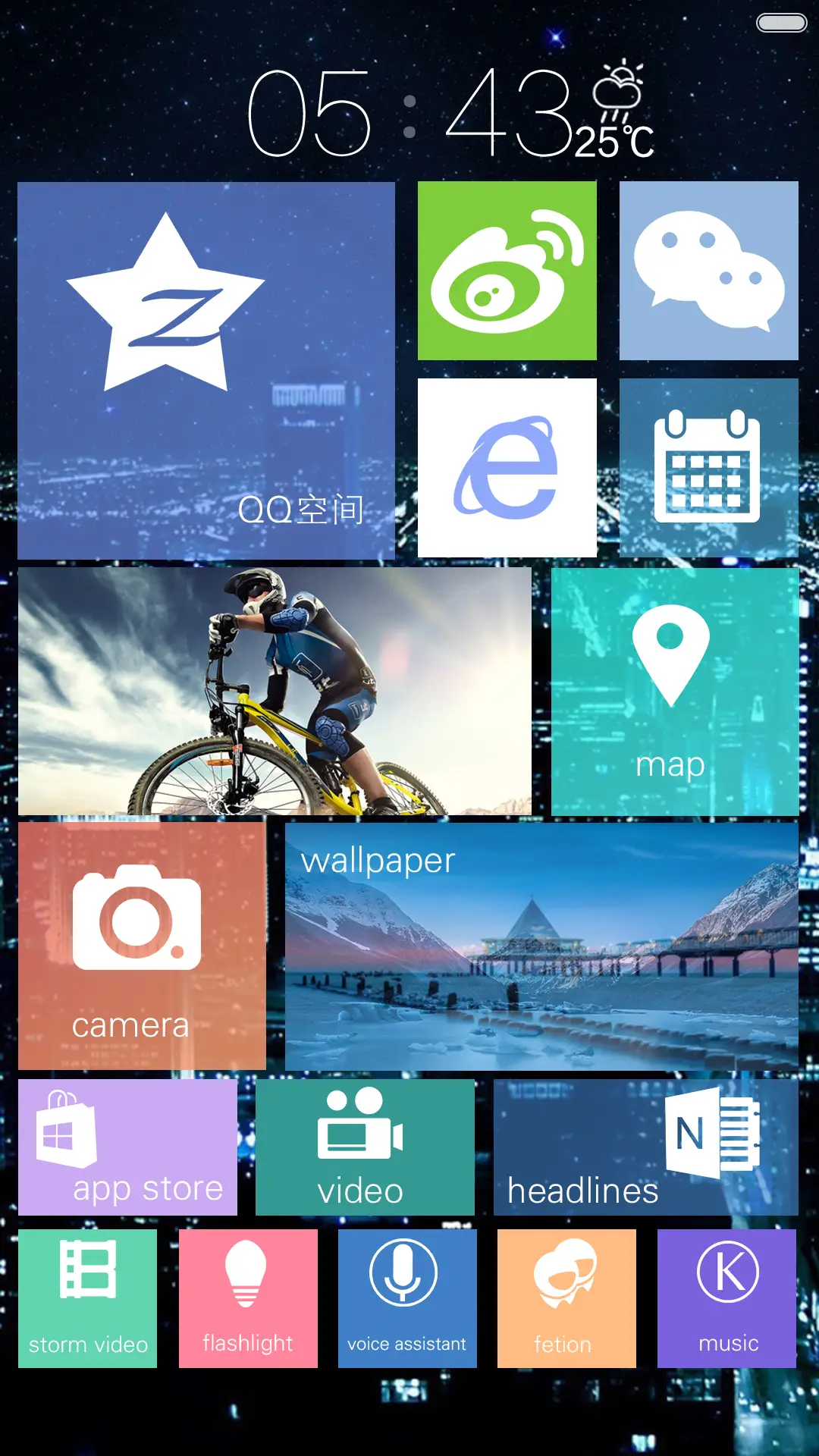The width and height of the screenshot is (819, 1456).
Task: Launch storm video
Action: tap(87, 1298)
